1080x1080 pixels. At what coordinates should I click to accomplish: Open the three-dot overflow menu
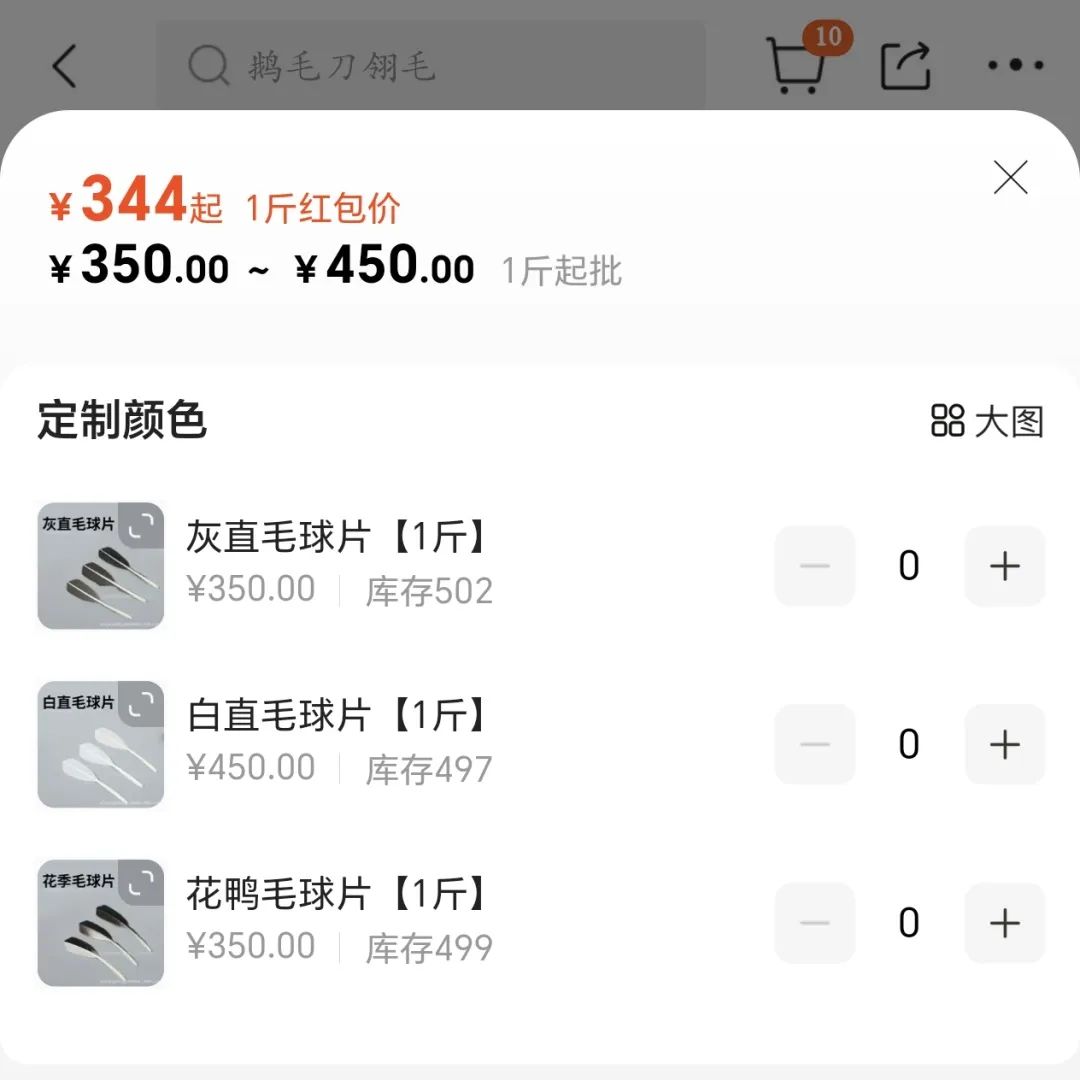1015,67
